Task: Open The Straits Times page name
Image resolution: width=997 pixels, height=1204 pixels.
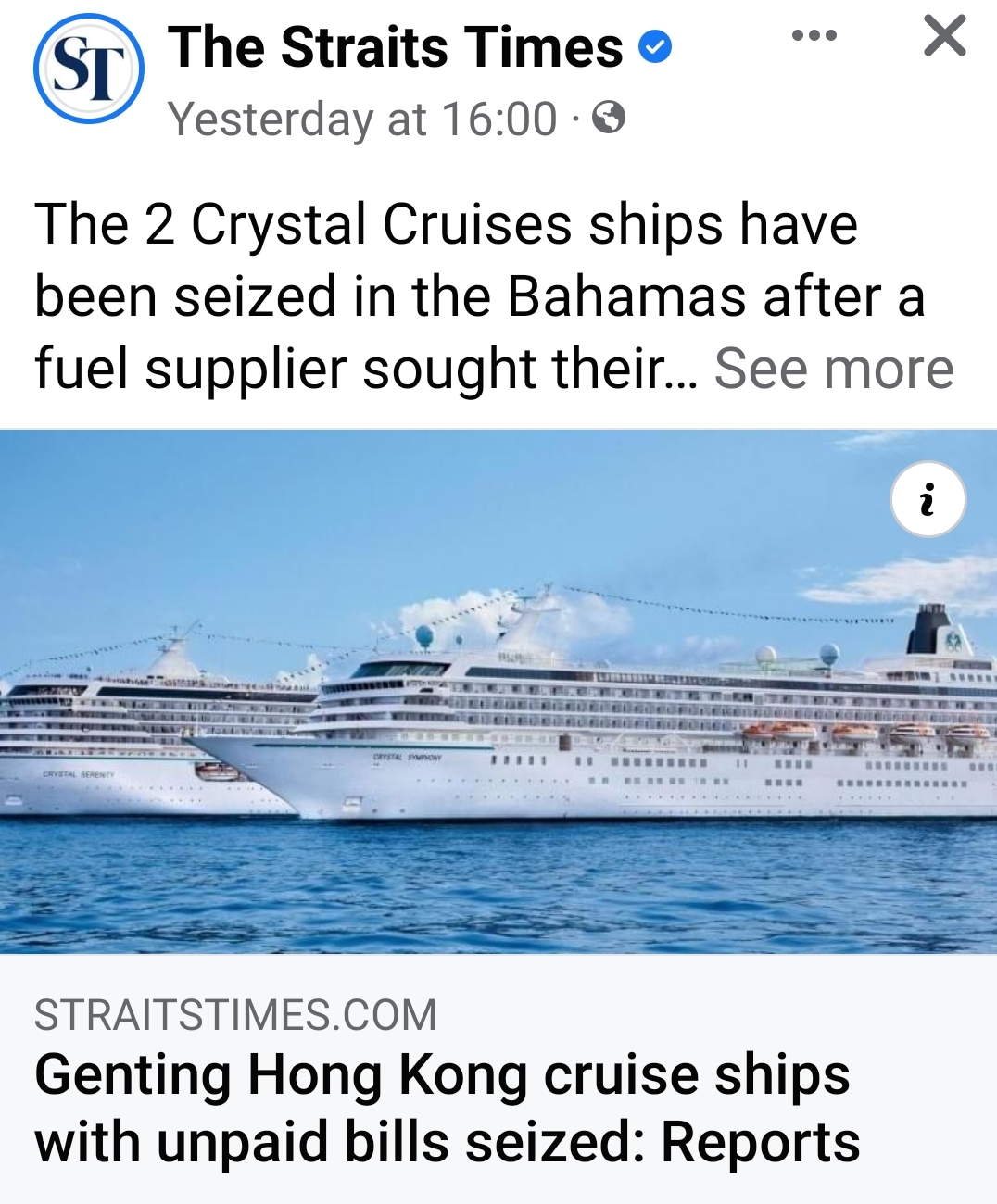Action: (396, 47)
